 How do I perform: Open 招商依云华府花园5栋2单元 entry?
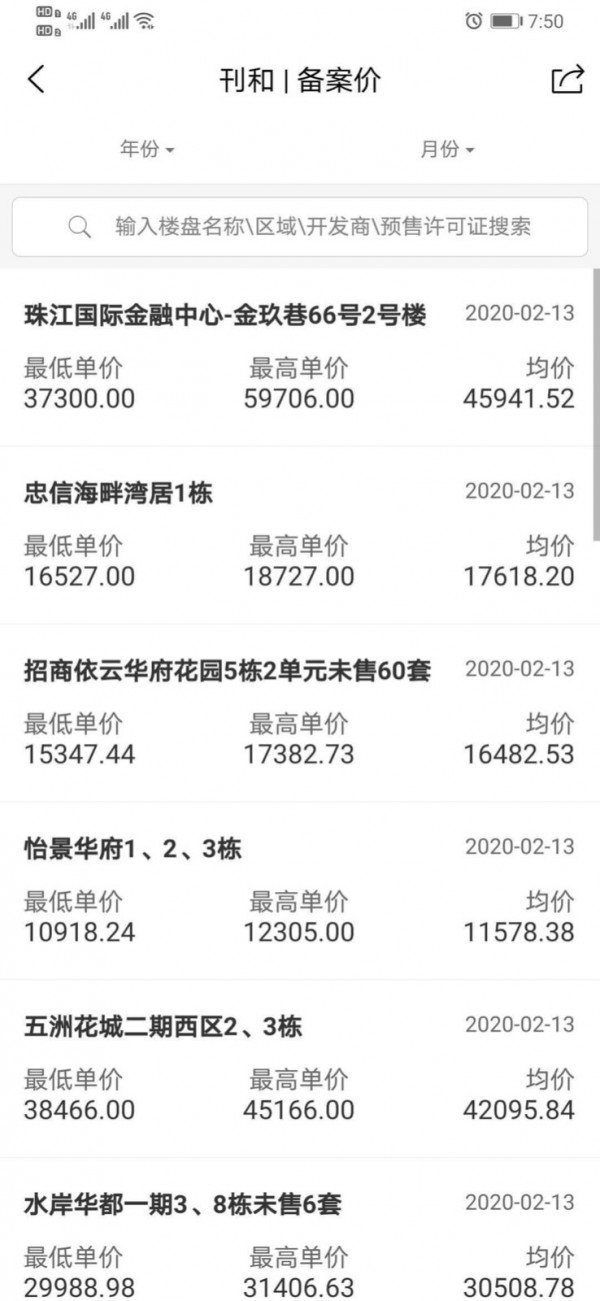pos(300,713)
